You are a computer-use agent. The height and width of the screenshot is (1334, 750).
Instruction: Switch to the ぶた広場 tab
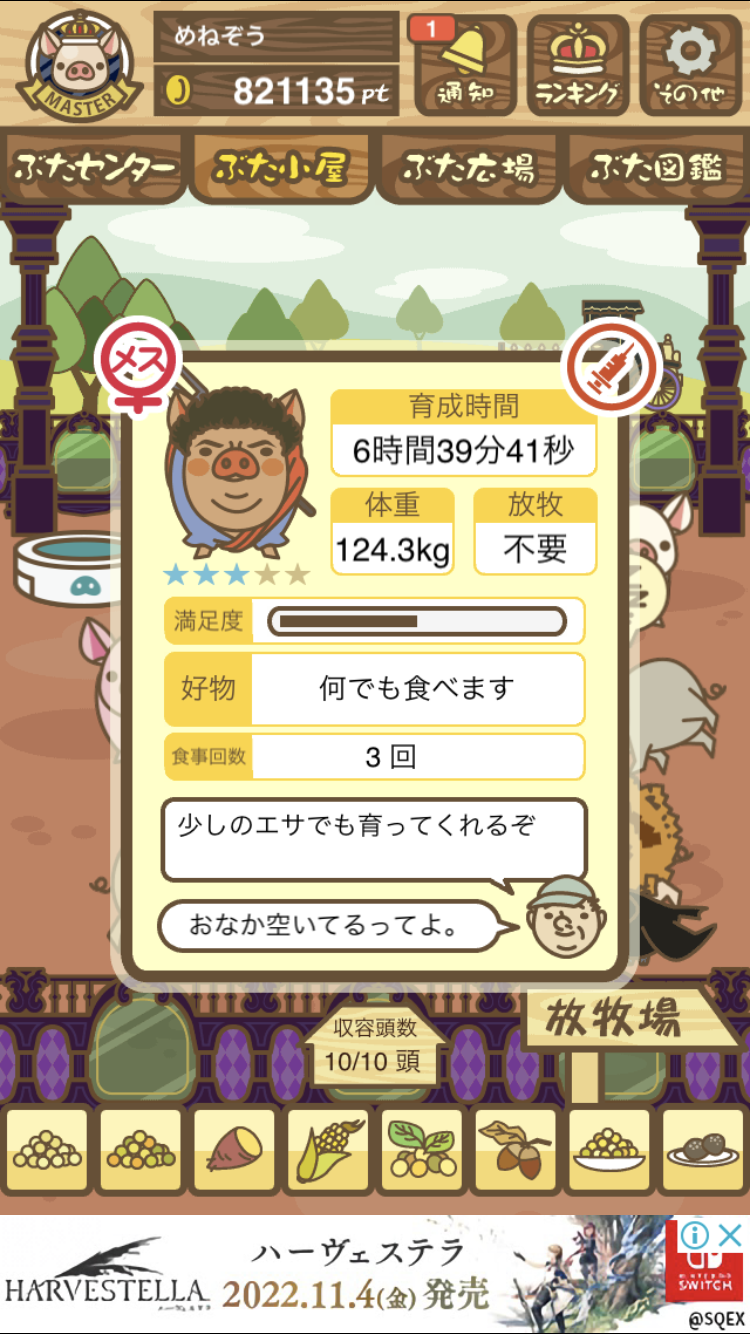coord(469,168)
